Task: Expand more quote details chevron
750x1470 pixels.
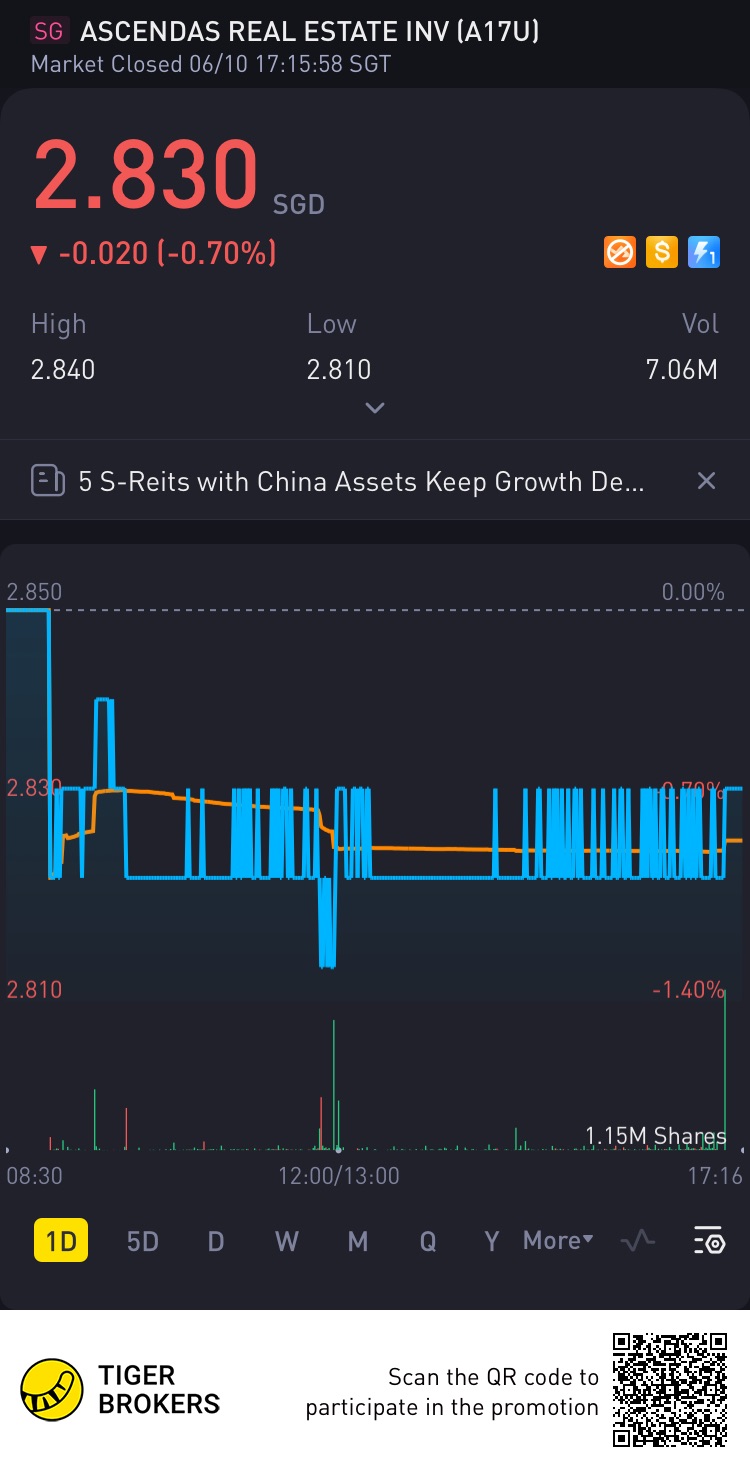Action: [x=375, y=408]
